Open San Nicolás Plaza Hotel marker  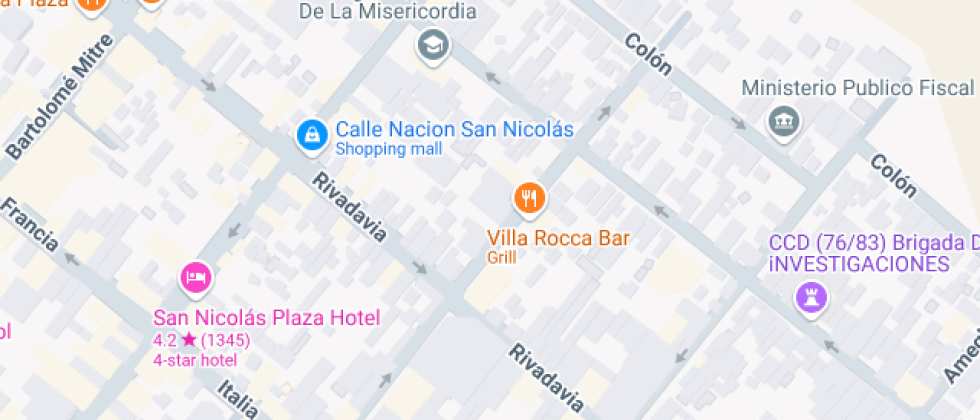(x=196, y=276)
